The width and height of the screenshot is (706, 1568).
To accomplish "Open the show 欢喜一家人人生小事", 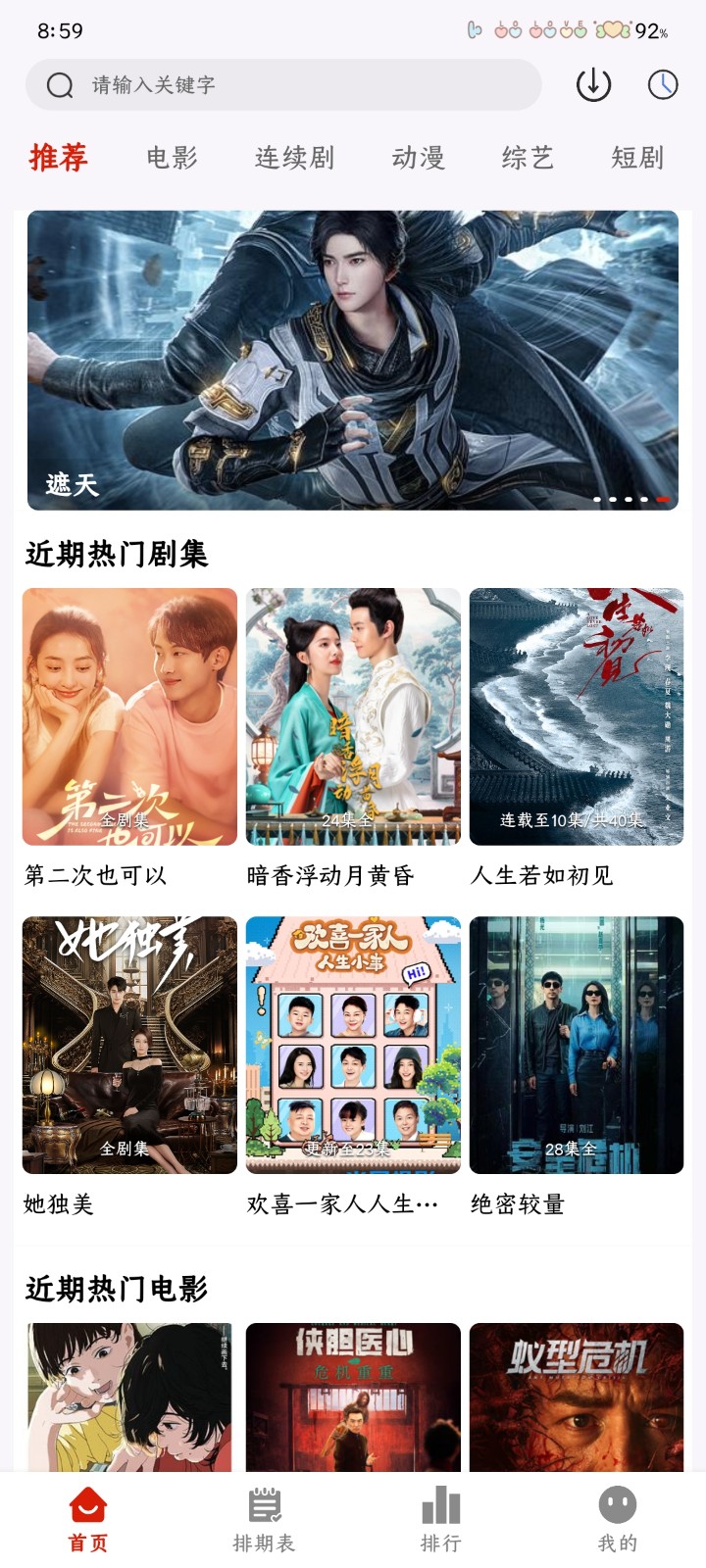I will 353,1045.
